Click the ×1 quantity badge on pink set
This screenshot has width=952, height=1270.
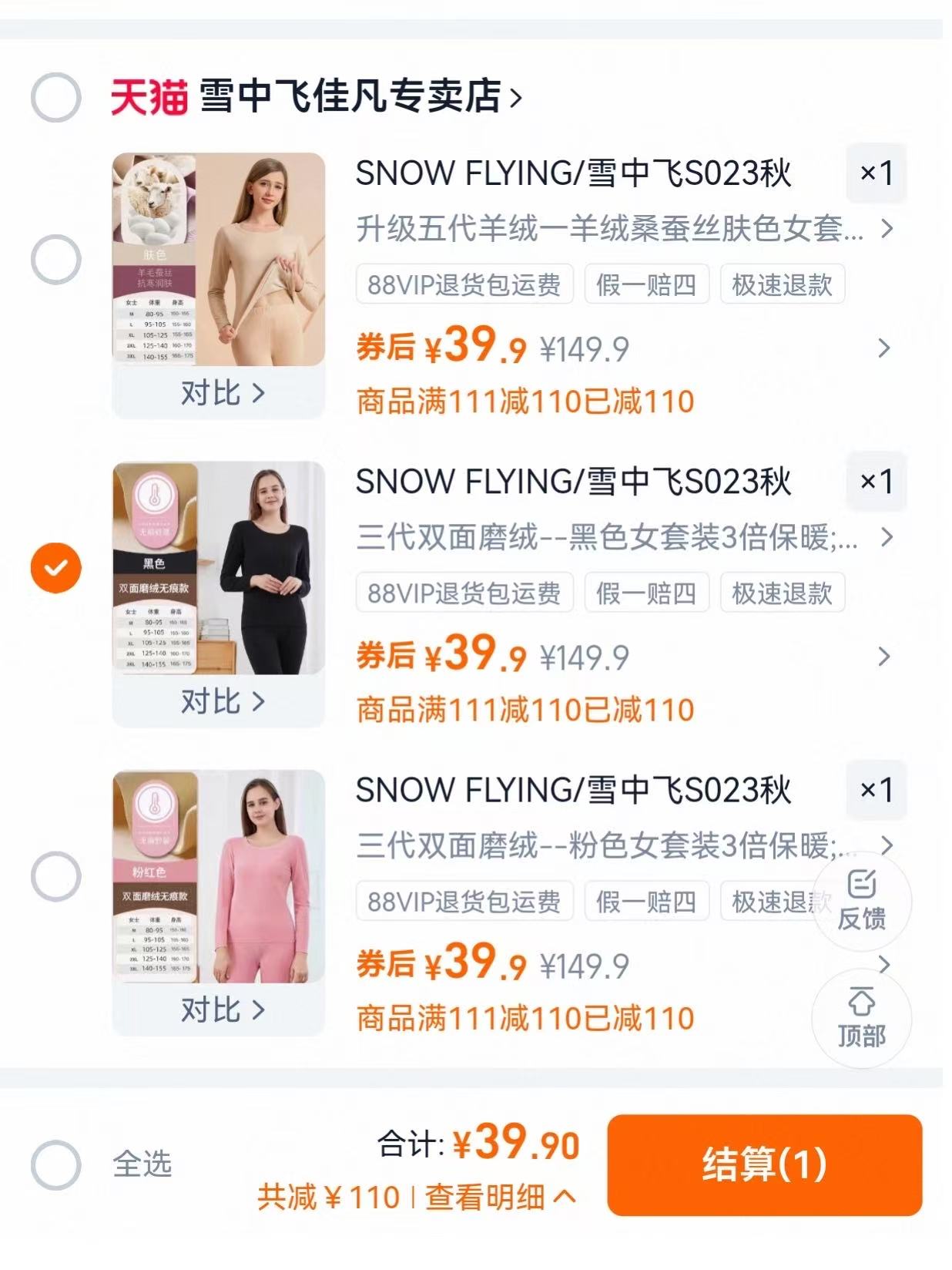point(877,791)
